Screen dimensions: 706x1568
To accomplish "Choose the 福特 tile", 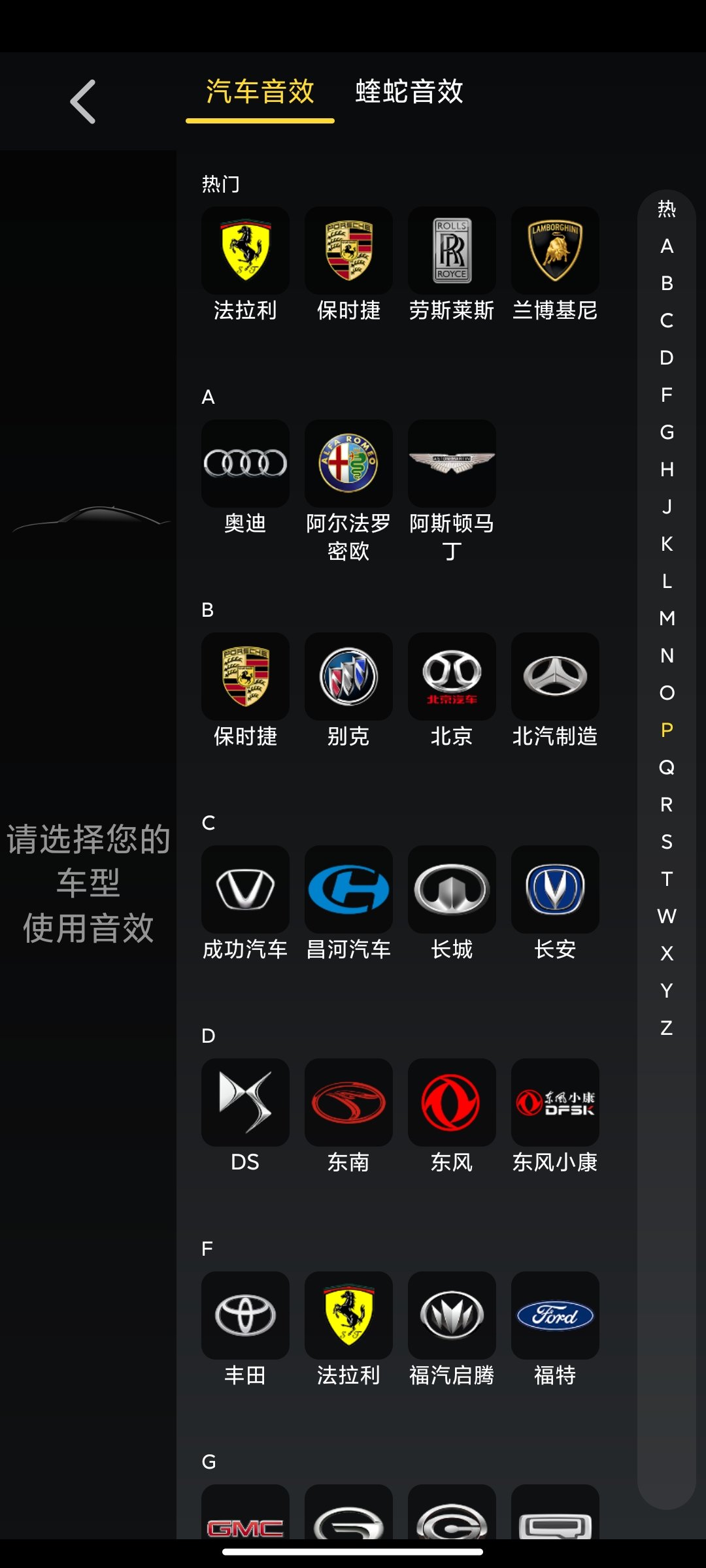I will (x=555, y=1330).
